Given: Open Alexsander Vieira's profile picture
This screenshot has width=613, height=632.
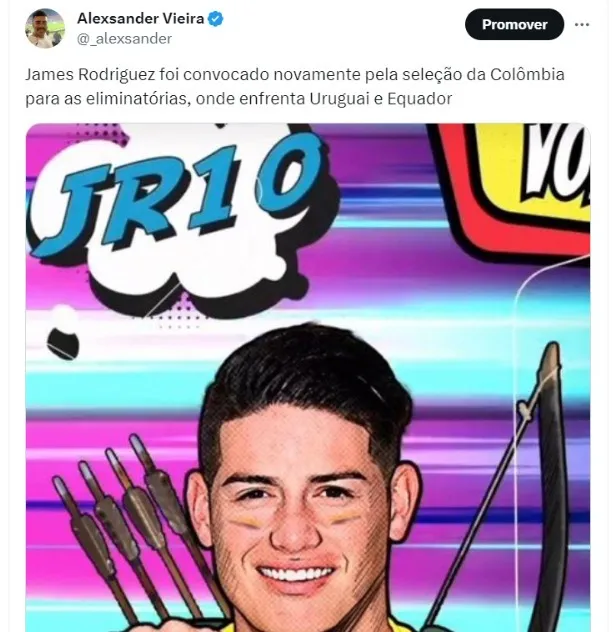Looking at the screenshot, I should 45,28.
